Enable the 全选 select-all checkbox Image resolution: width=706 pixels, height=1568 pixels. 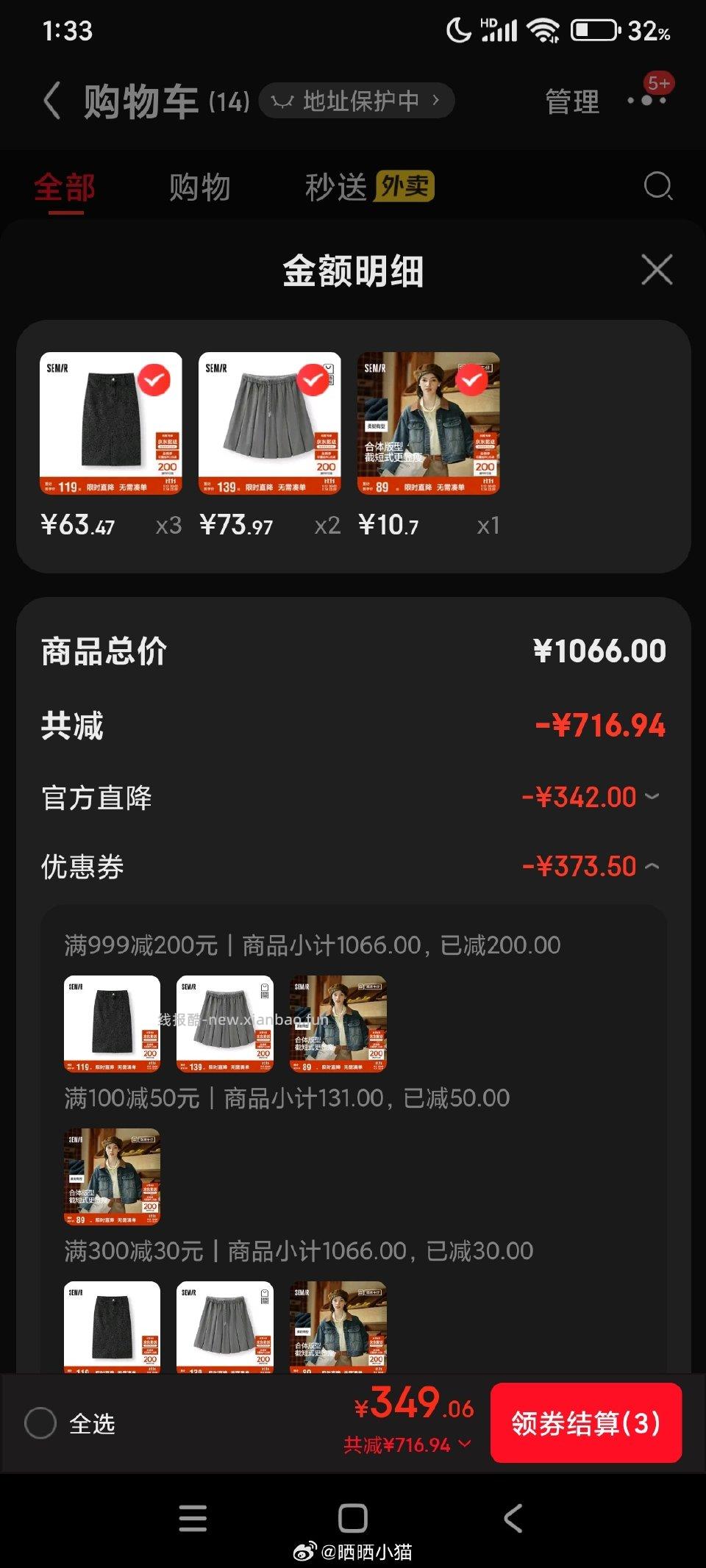pyautogui.click(x=42, y=1424)
